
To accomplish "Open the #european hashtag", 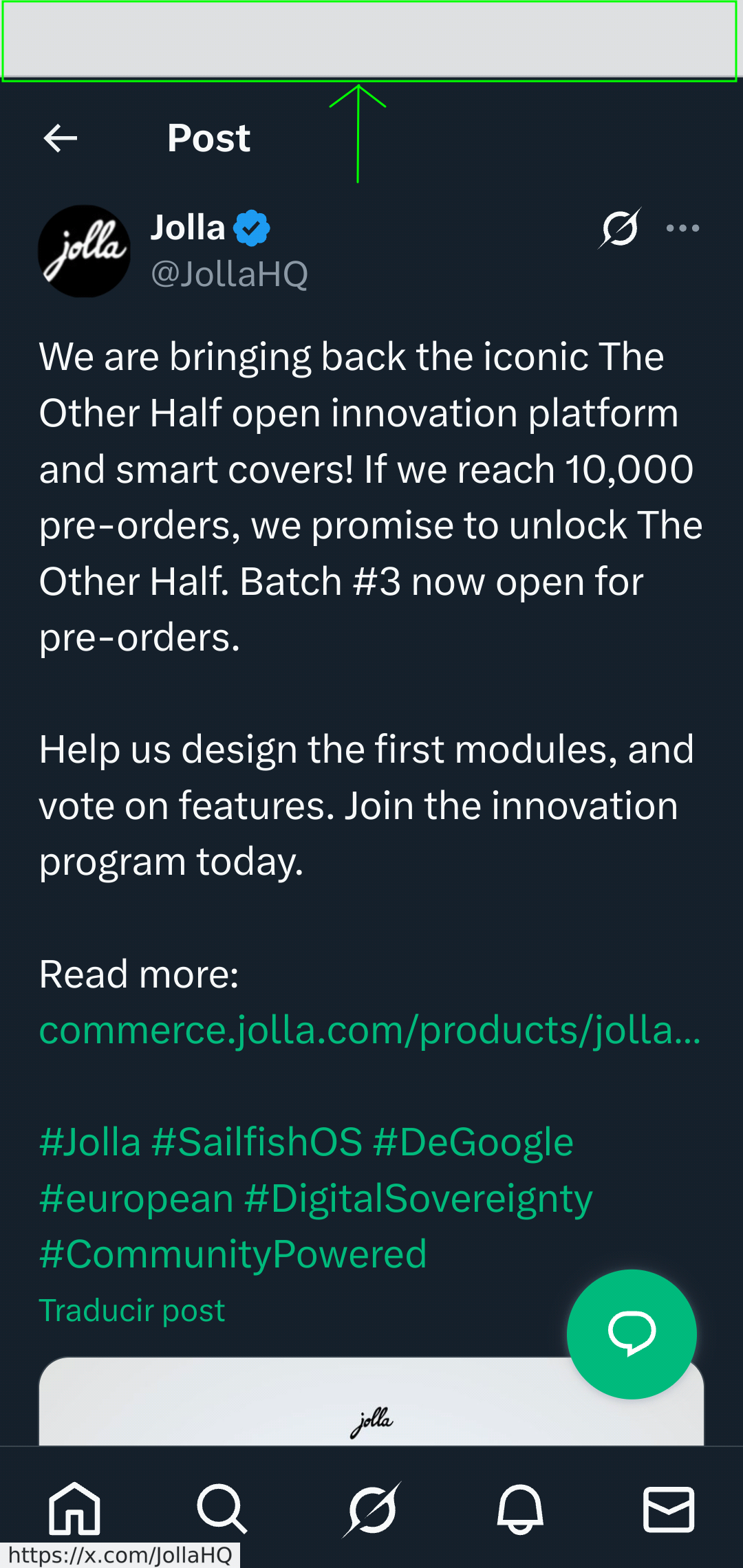I will [136, 1199].
